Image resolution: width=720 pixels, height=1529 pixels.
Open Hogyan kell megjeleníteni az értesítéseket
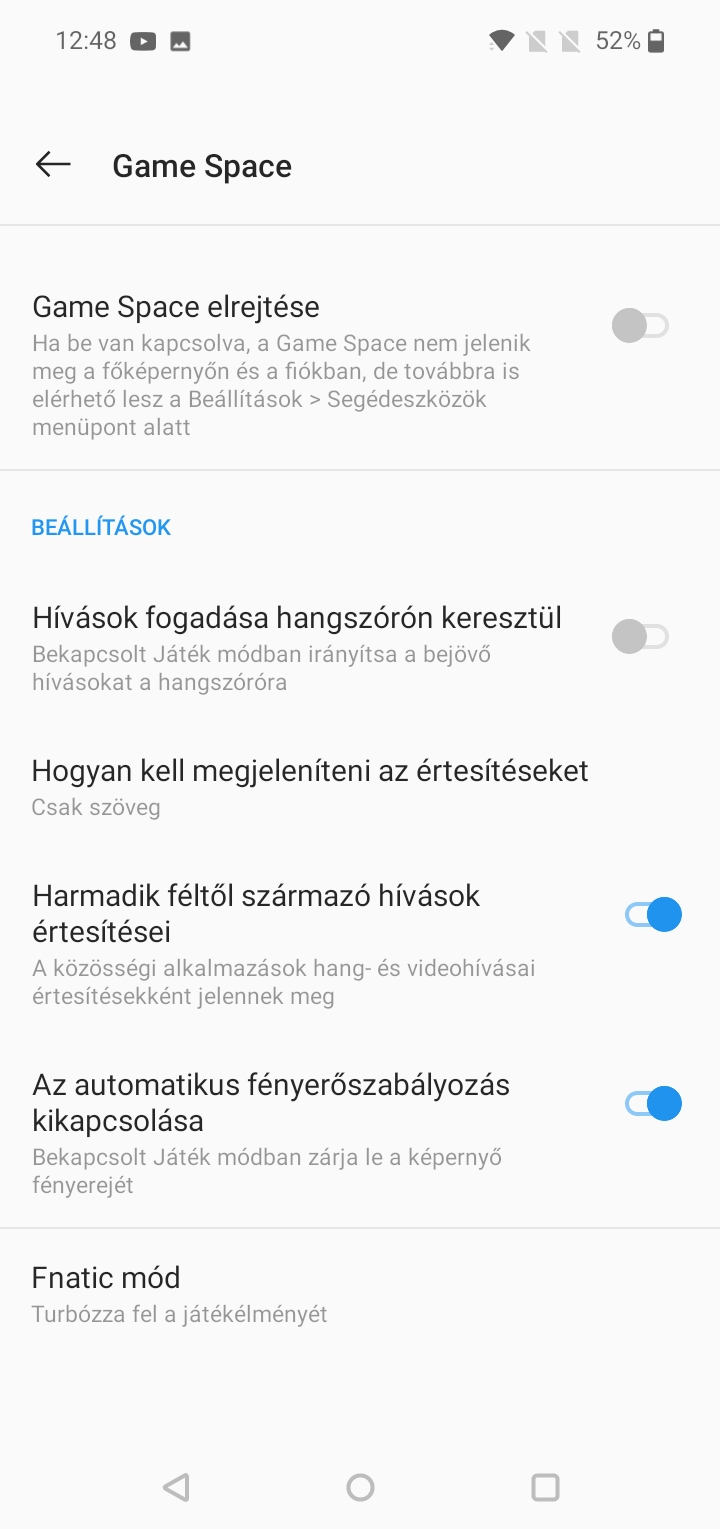click(360, 787)
